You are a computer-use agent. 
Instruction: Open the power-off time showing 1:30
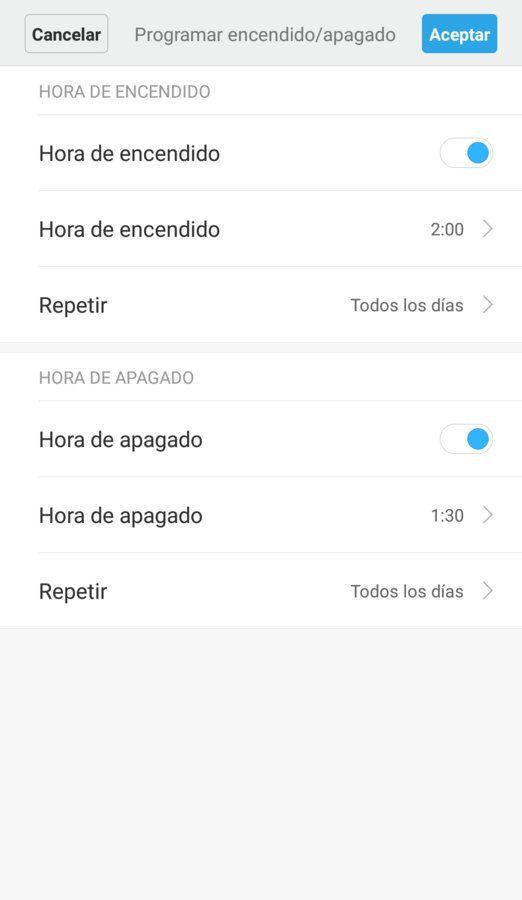(x=261, y=515)
